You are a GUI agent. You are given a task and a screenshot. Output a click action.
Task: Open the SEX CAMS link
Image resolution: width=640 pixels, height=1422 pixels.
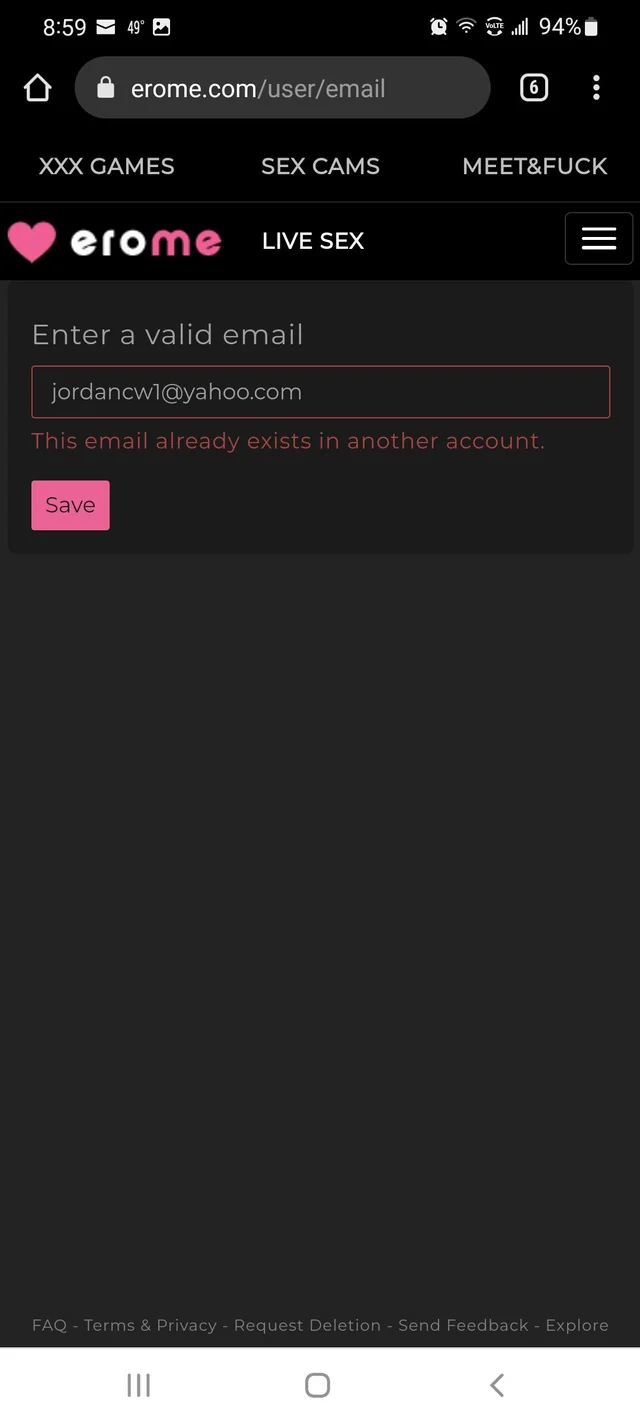pyautogui.click(x=320, y=166)
